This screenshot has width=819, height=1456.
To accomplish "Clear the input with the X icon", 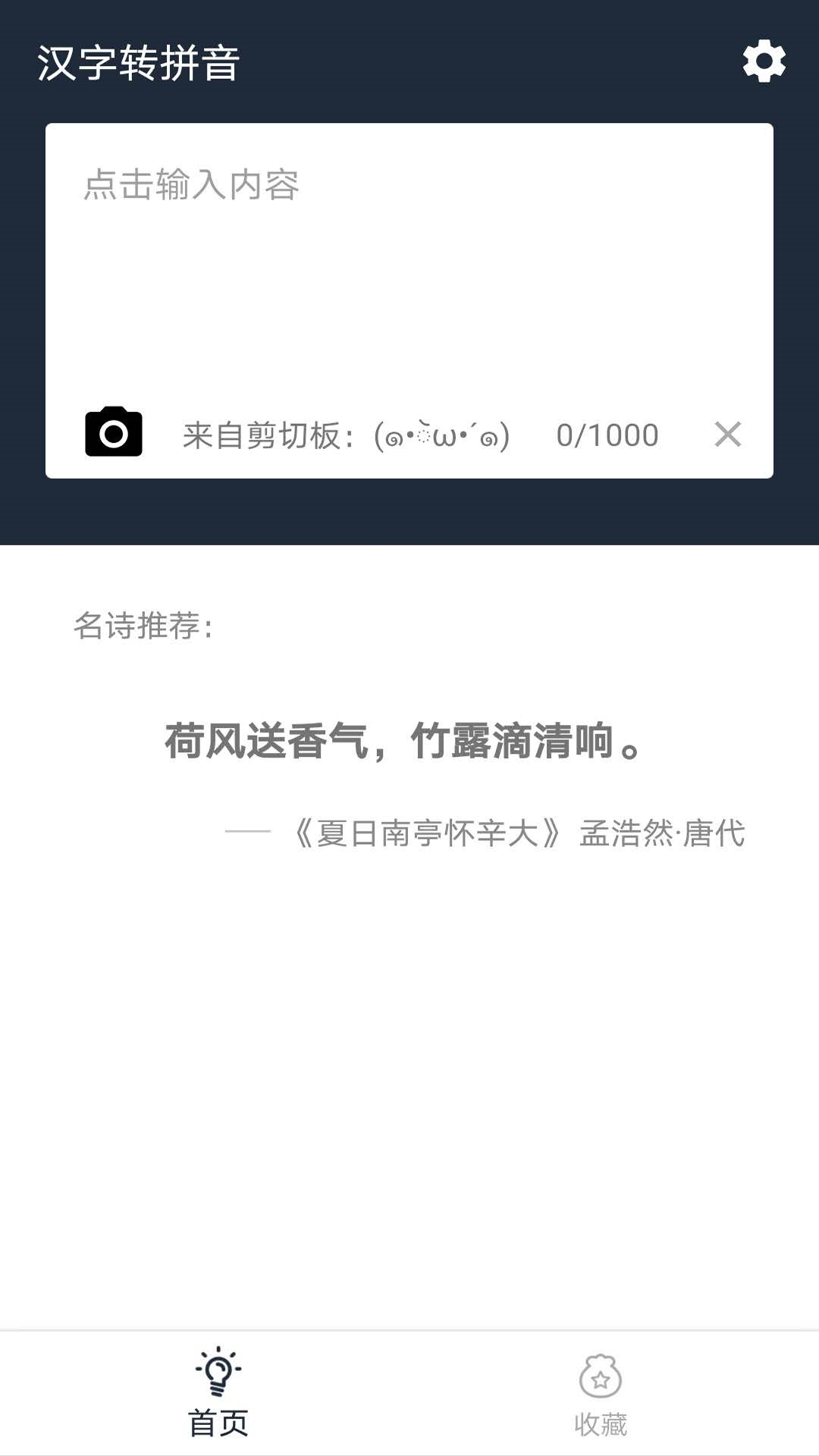I will (x=727, y=435).
